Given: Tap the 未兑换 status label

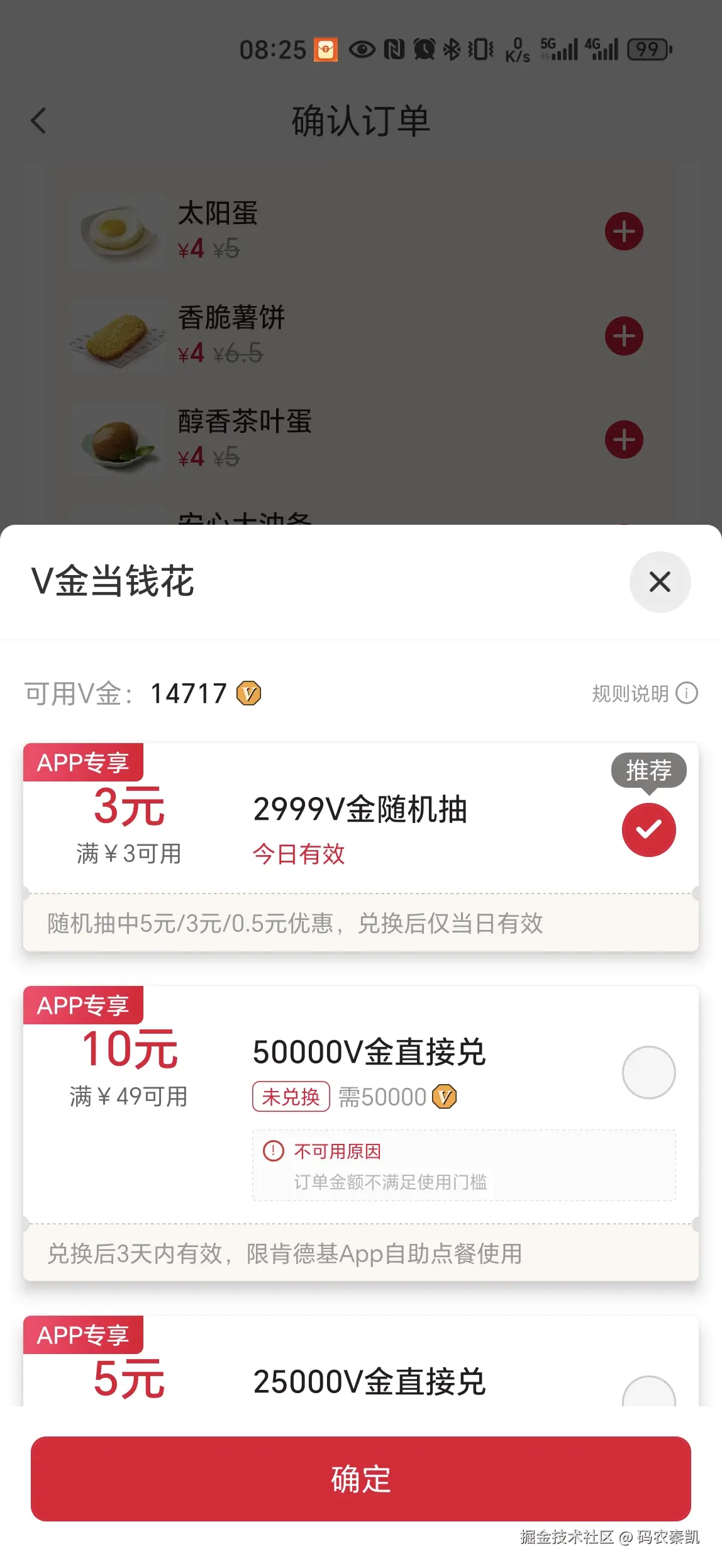Looking at the screenshot, I should (x=291, y=1097).
